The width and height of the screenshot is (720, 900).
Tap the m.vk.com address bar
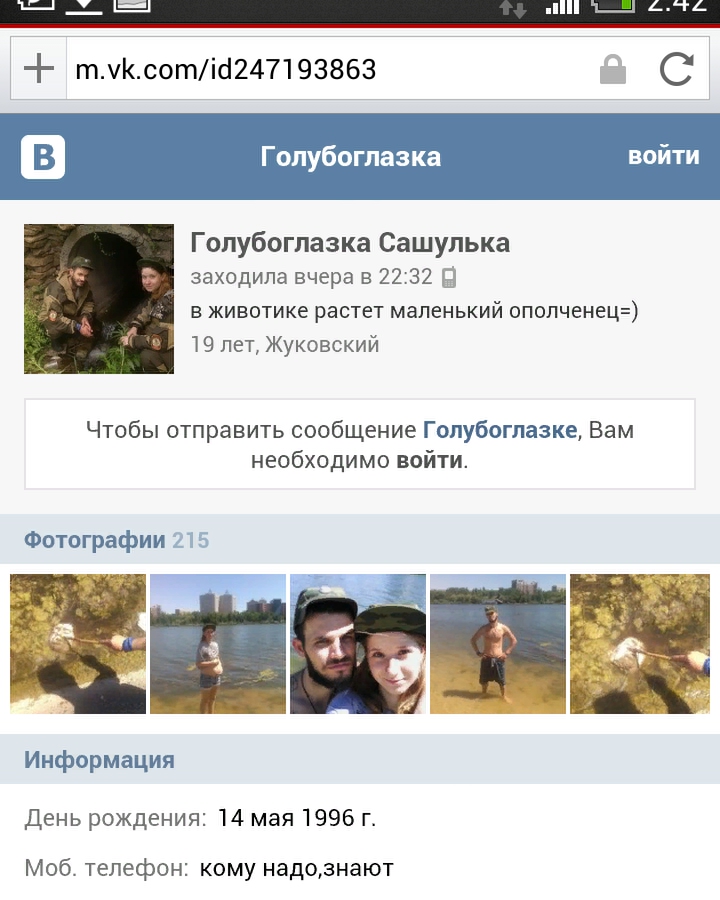(x=330, y=69)
